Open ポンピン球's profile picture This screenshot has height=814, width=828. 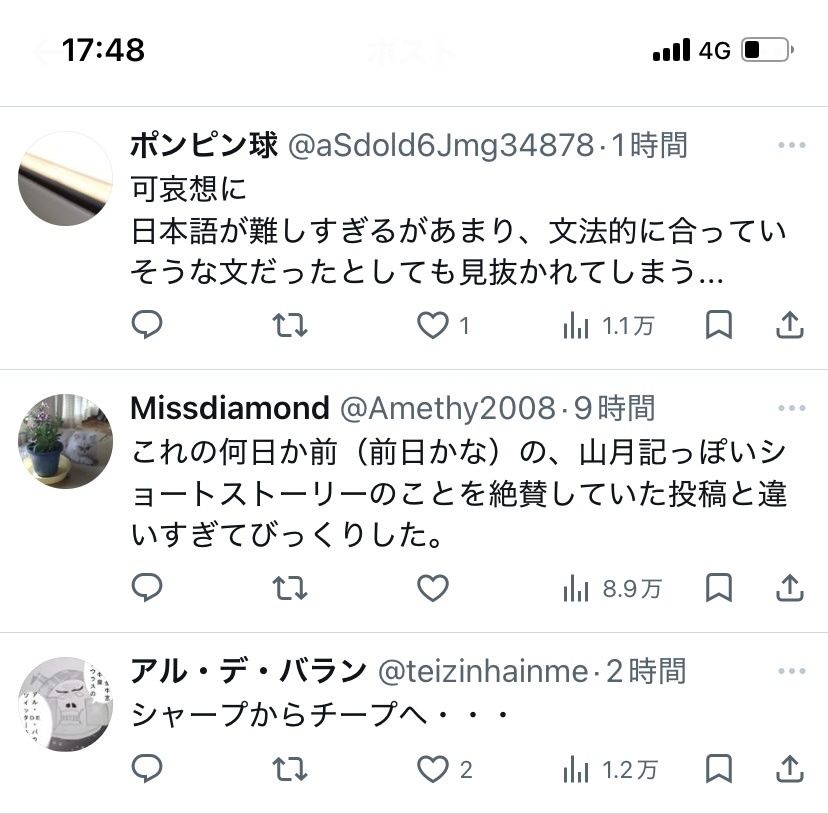65,179
